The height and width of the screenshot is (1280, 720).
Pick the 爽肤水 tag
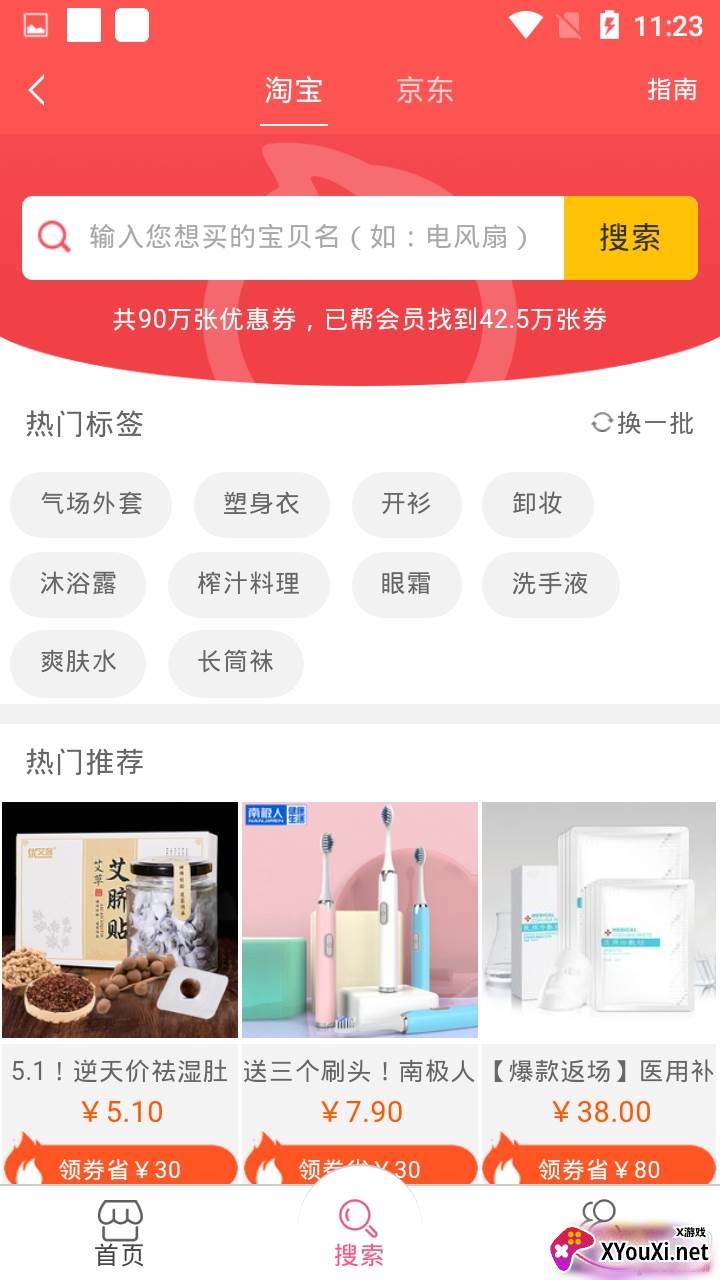tap(78, 662)
